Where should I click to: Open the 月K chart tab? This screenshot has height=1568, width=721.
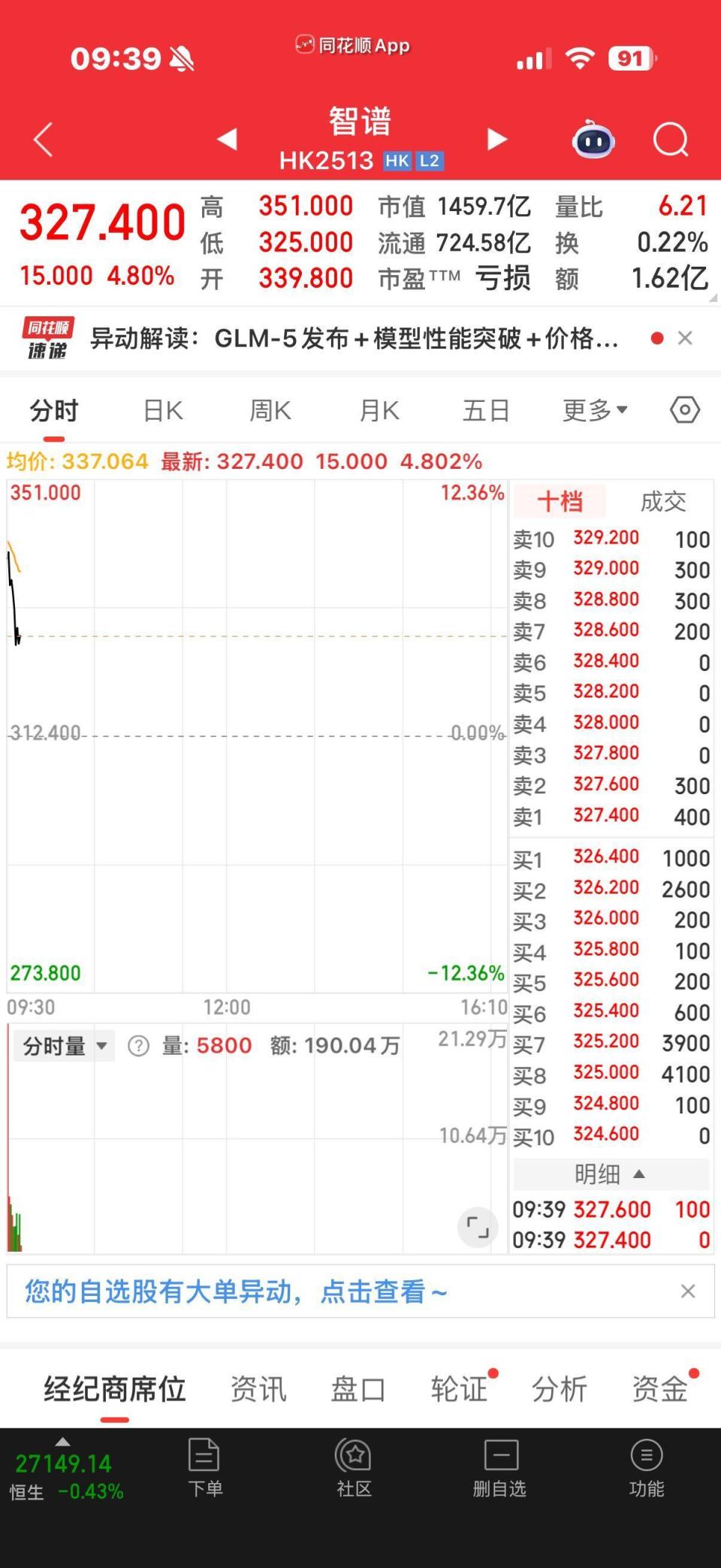(x=379, y=411)
